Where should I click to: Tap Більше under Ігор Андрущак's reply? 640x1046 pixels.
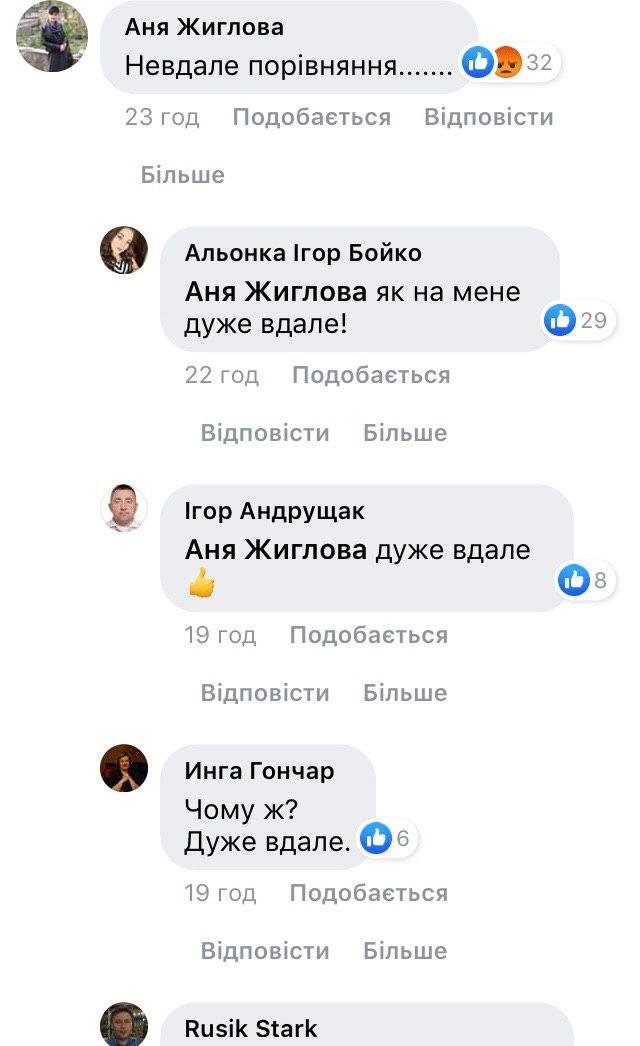404,693
